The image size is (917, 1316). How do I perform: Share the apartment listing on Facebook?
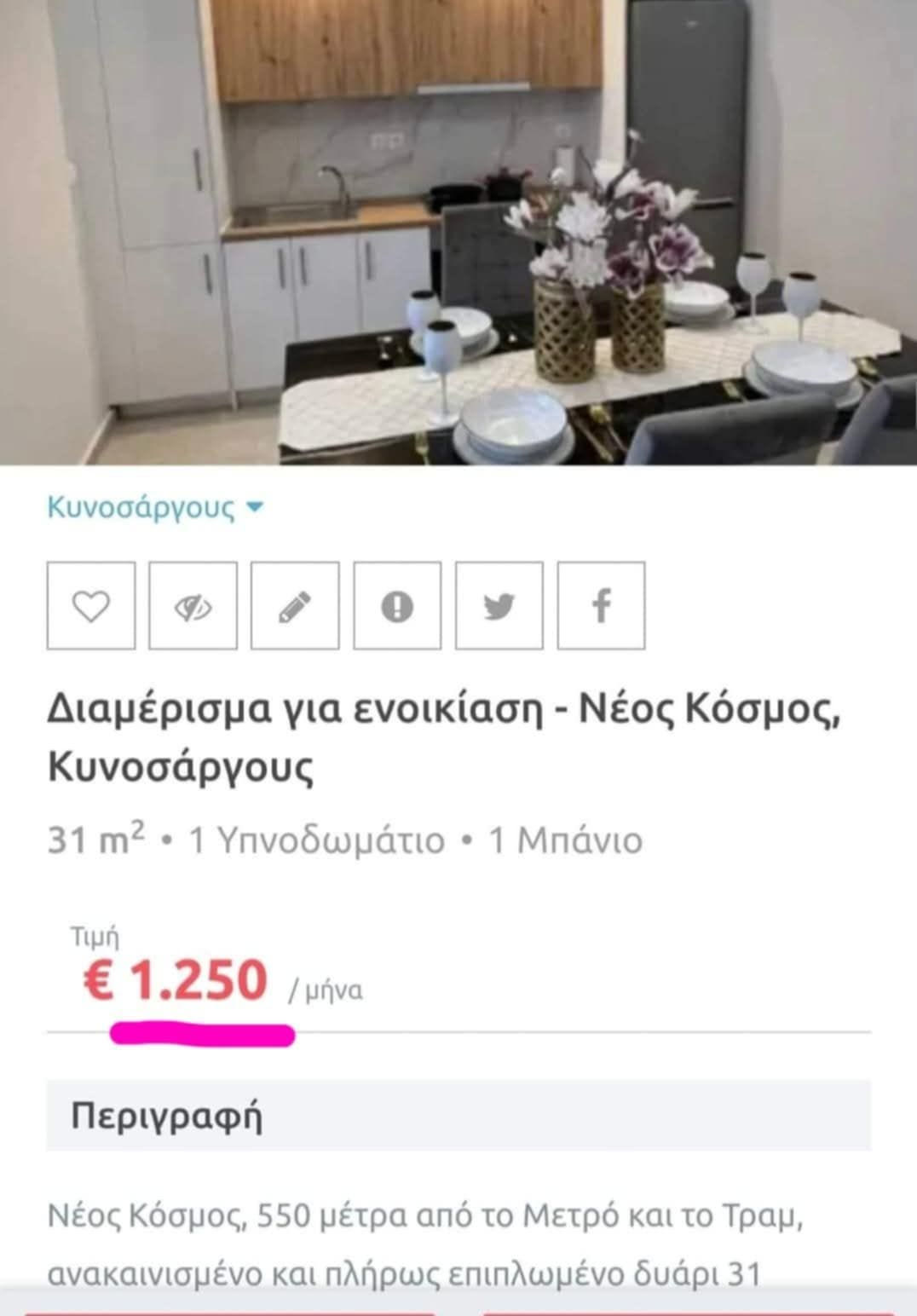click(602, 606)
